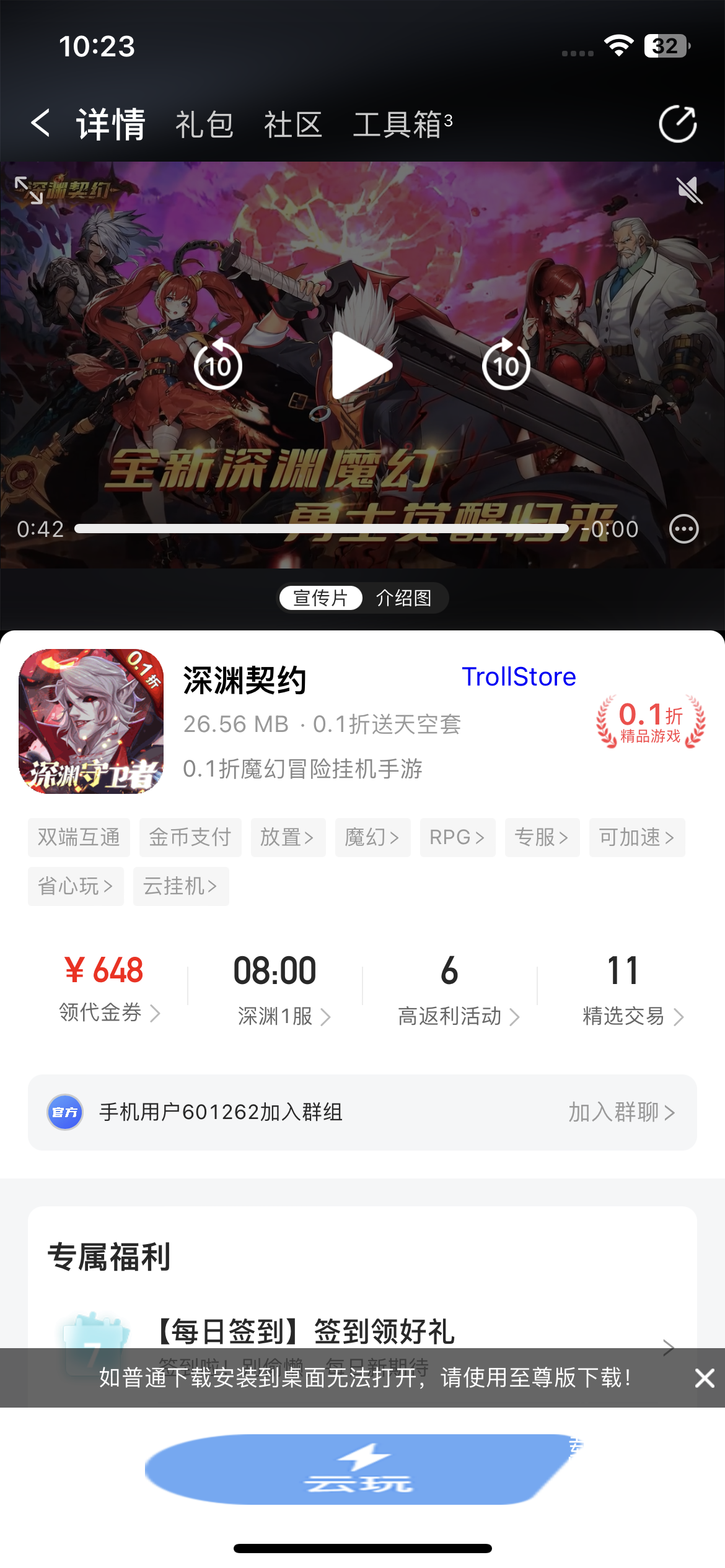Dismiss the download notice banner
The width and height of the screenshot is (725, 1568).
[x=705, y=1378]
